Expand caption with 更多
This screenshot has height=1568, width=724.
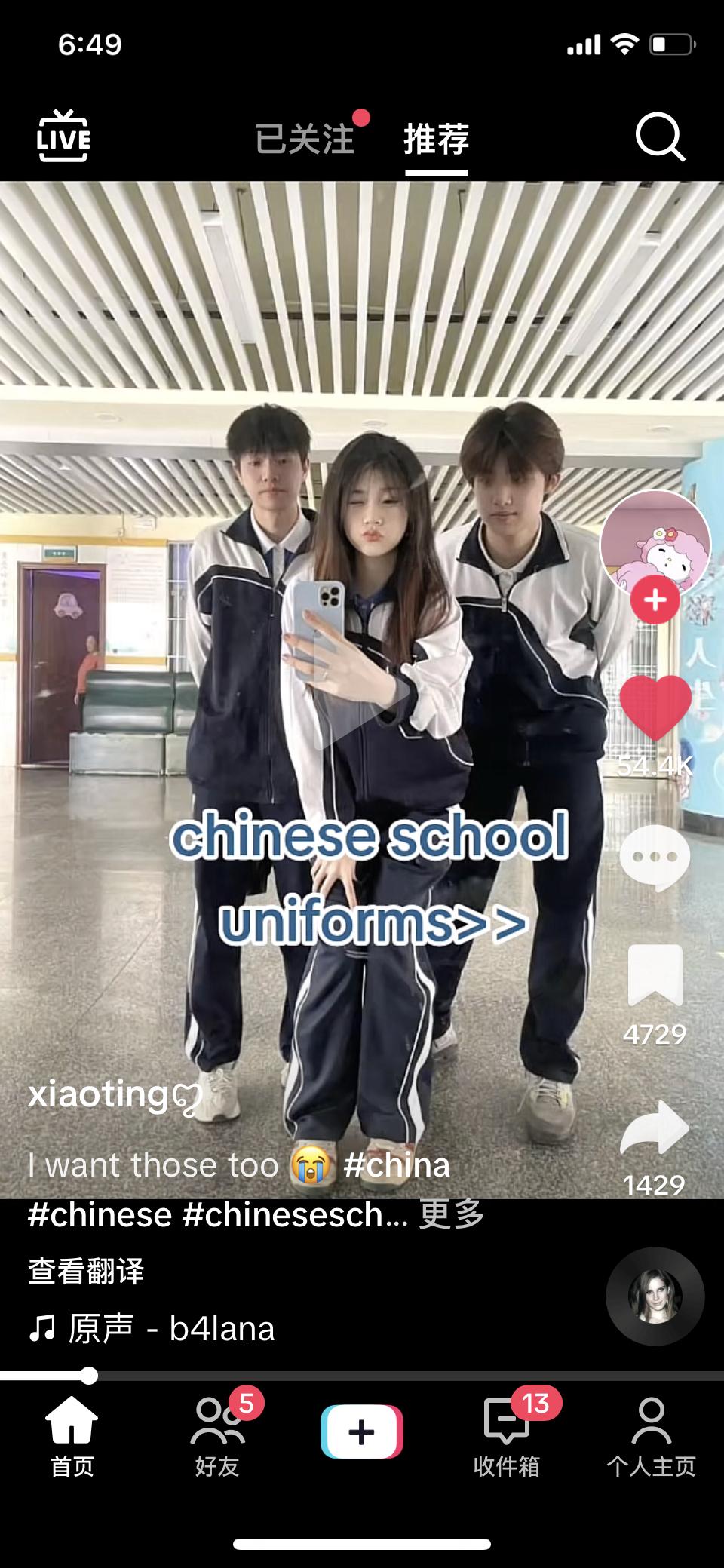451,1215
